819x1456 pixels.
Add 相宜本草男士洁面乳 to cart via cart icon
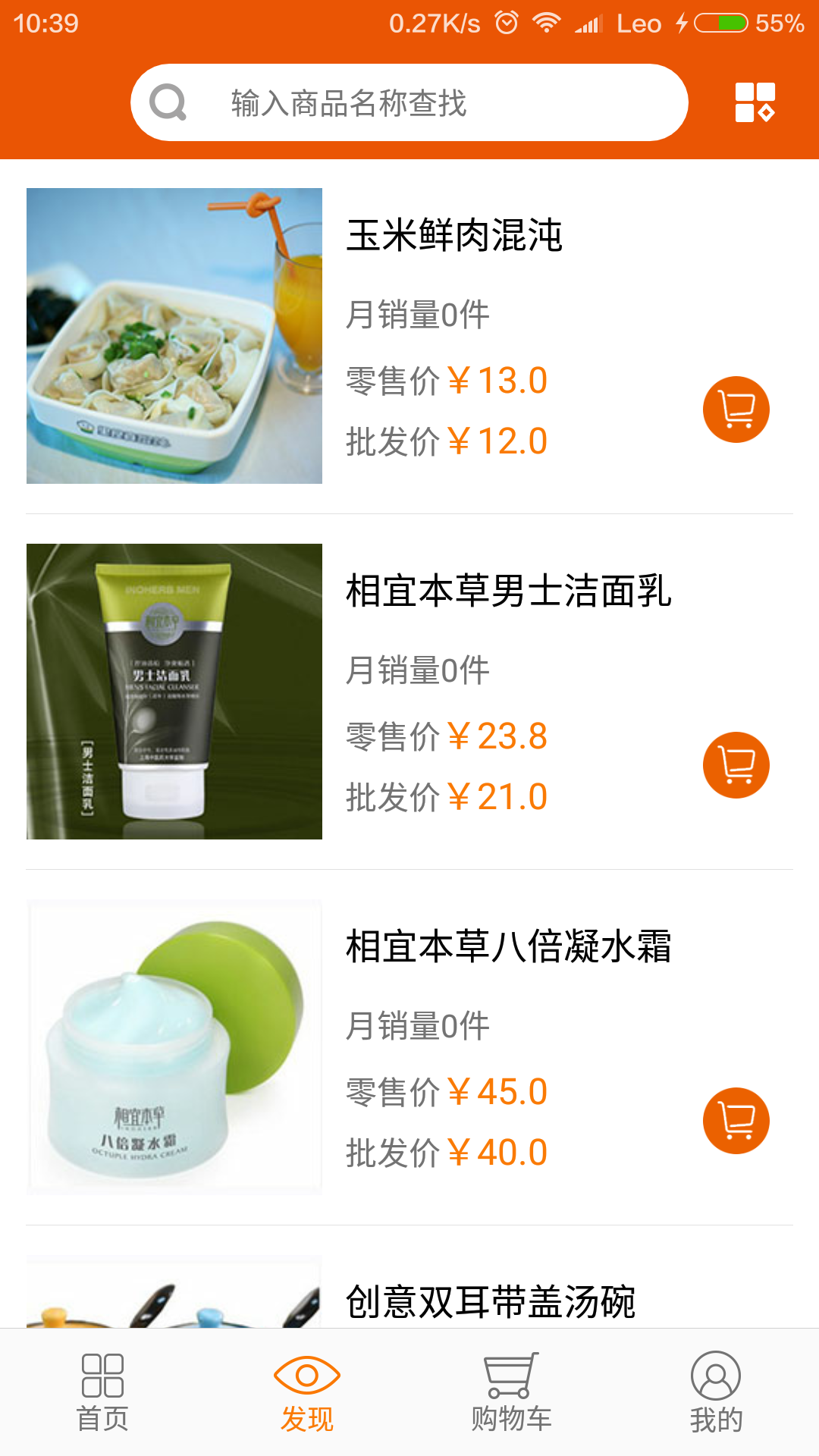coord(735,764)
